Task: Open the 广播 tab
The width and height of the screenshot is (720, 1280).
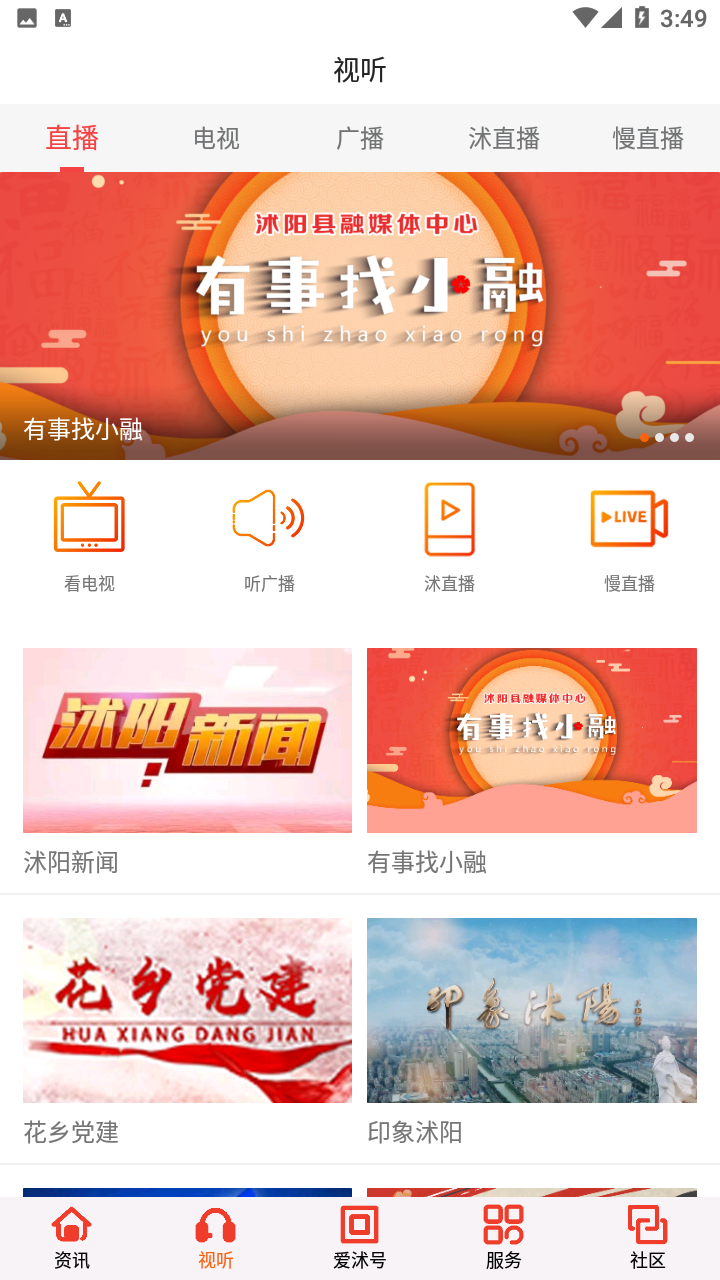Action: 359,139
